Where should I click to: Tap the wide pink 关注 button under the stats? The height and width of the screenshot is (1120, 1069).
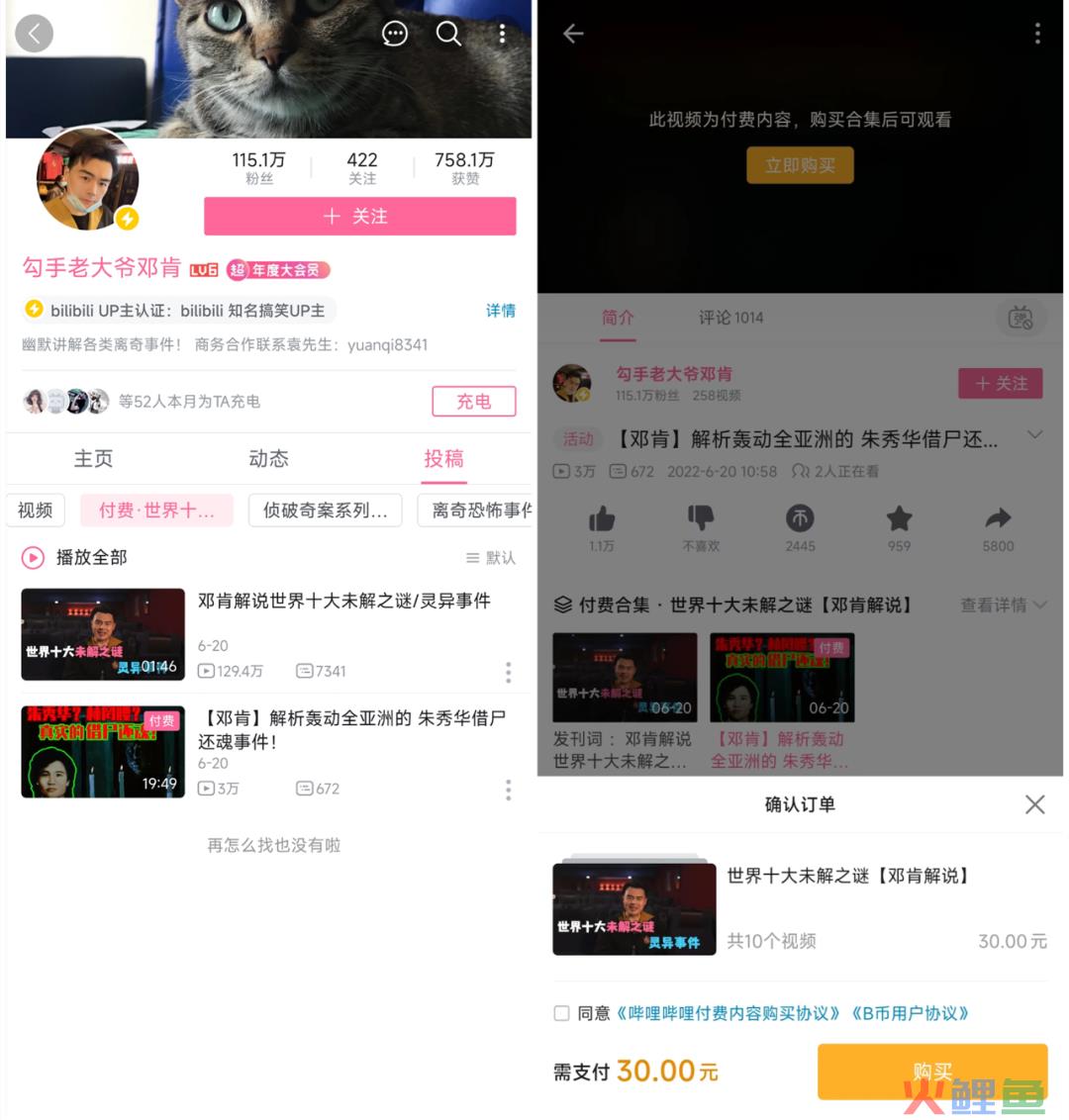pyautogui.click(x=359, y=216)
